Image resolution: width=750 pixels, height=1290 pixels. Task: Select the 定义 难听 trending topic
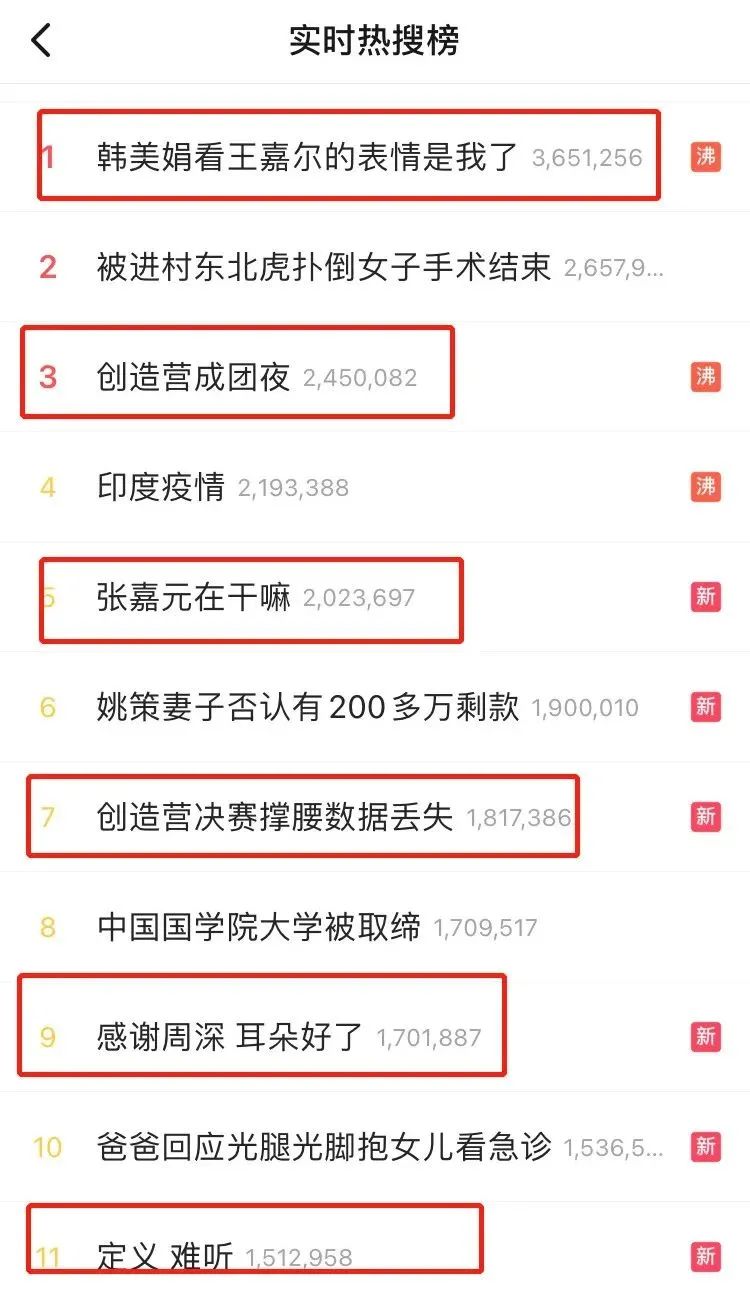coord(165,1256)
